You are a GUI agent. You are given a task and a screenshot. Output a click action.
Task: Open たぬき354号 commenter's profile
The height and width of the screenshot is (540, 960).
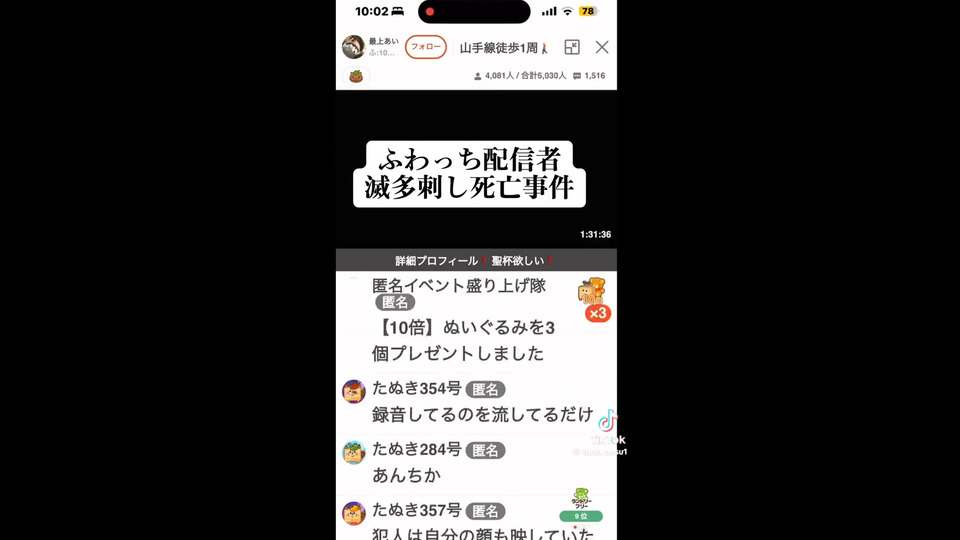point(354,391)
